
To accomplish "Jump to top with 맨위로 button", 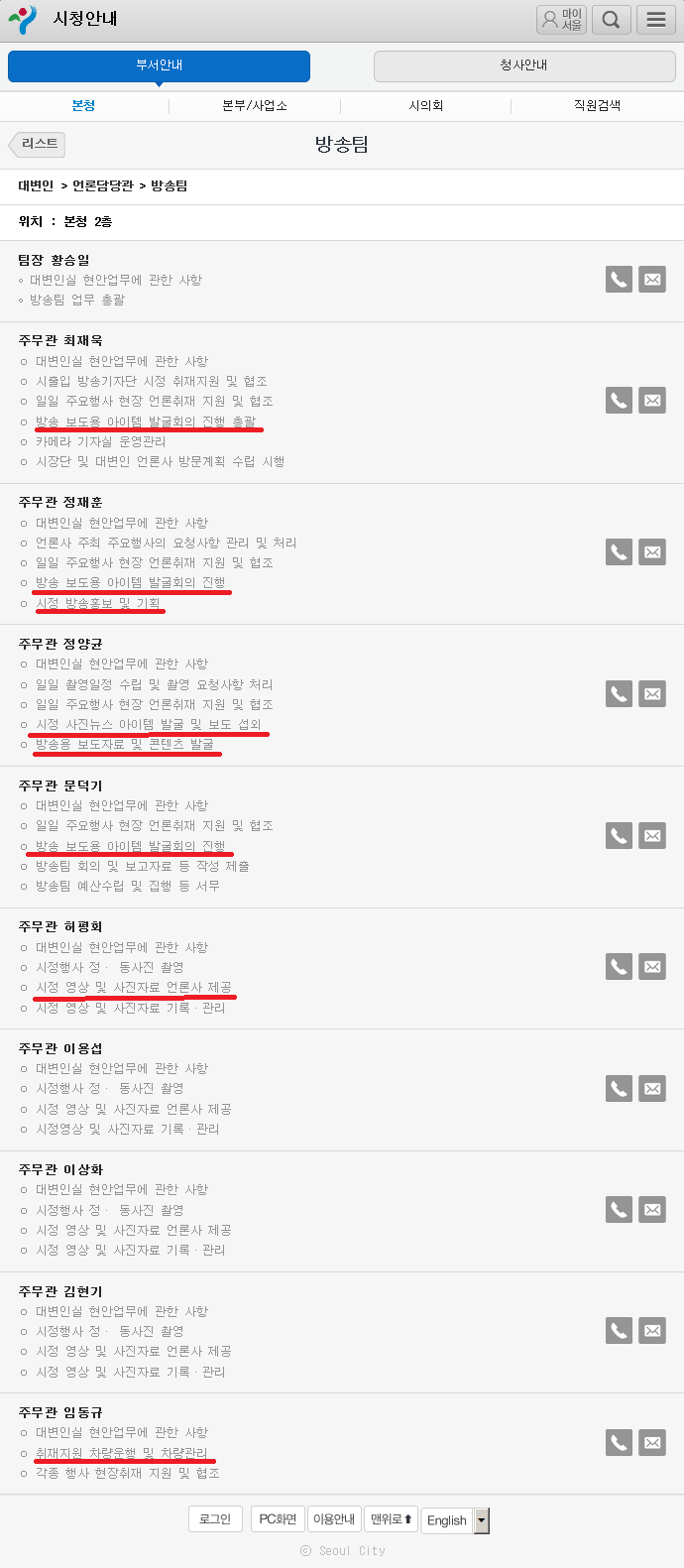I will click(392, 1519).
